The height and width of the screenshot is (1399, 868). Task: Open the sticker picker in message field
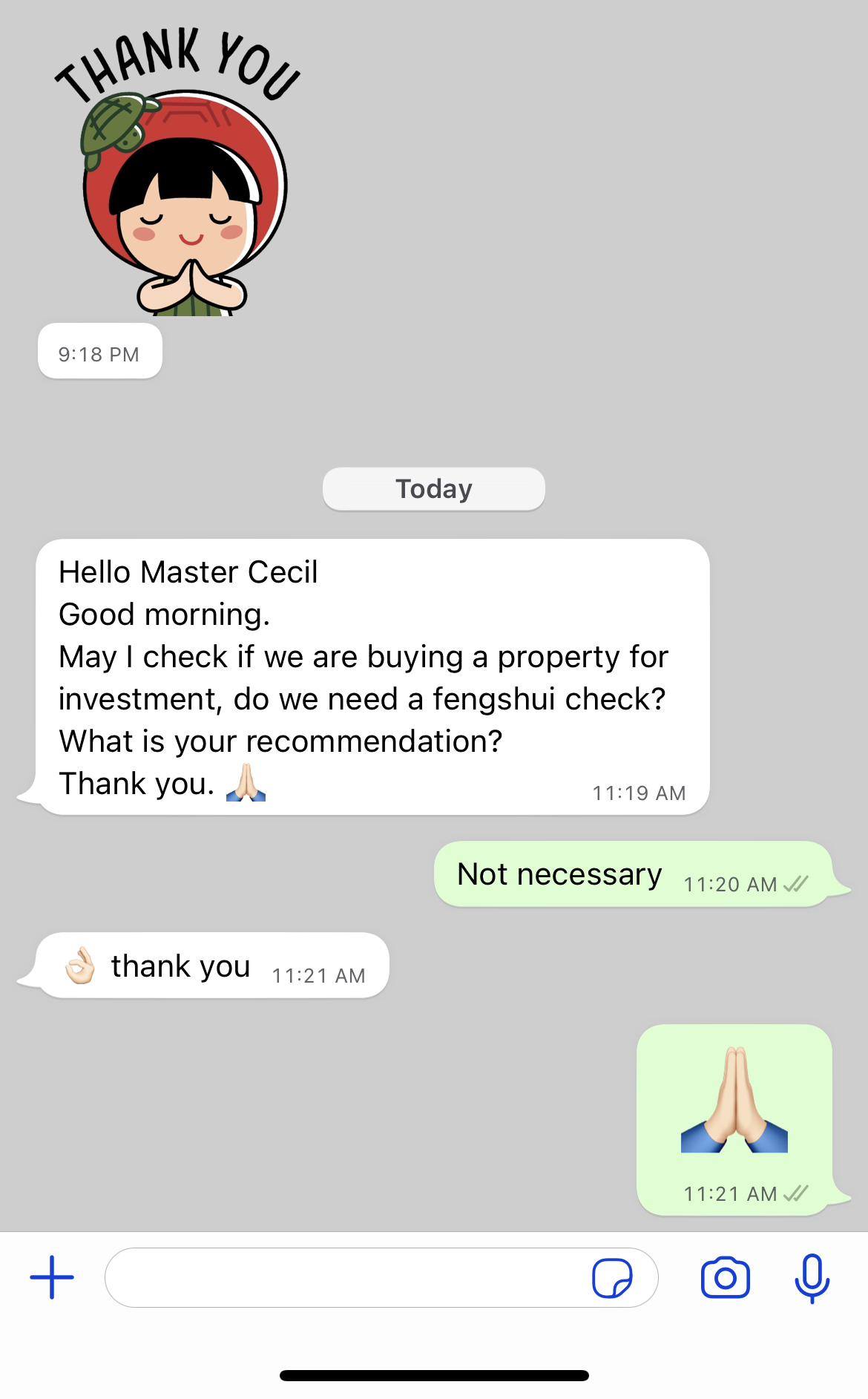pyautogui.click(x=612, y=1278)
